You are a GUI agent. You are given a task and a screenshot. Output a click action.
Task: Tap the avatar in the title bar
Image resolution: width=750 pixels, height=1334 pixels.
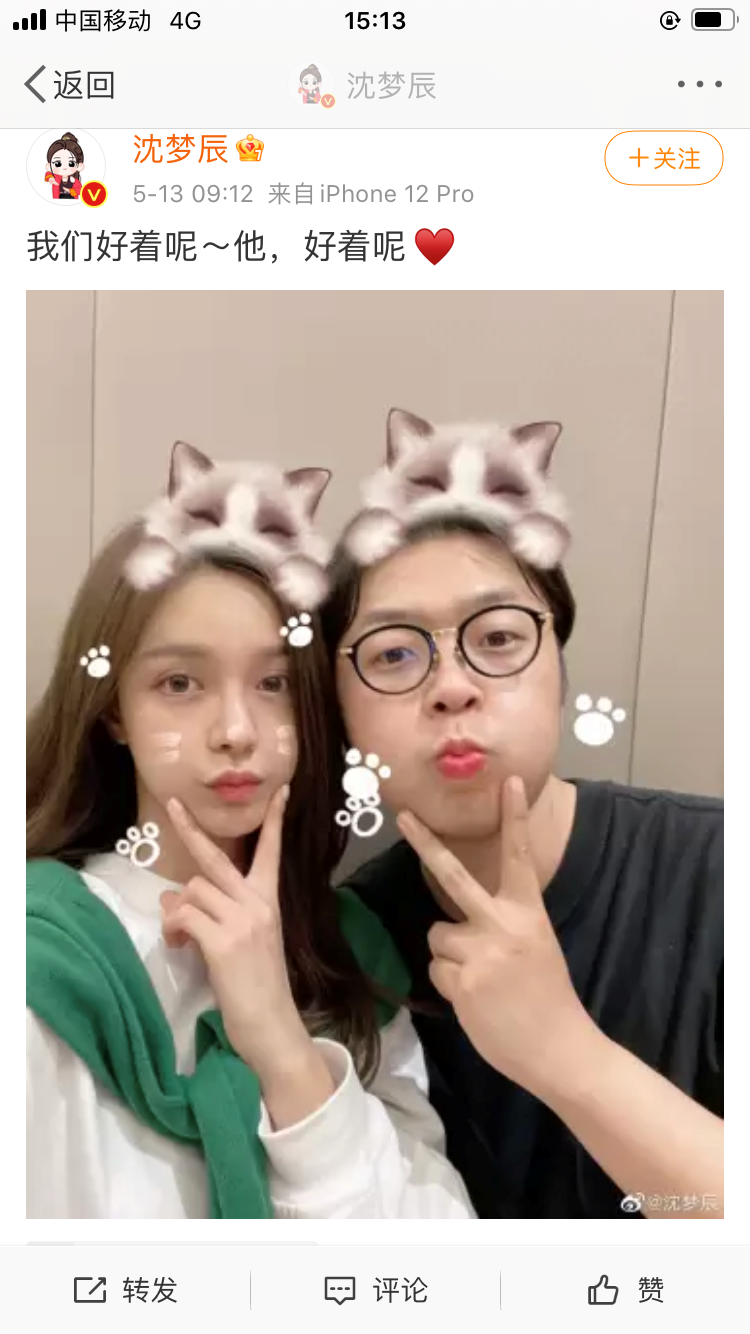[x=313, y=84]
